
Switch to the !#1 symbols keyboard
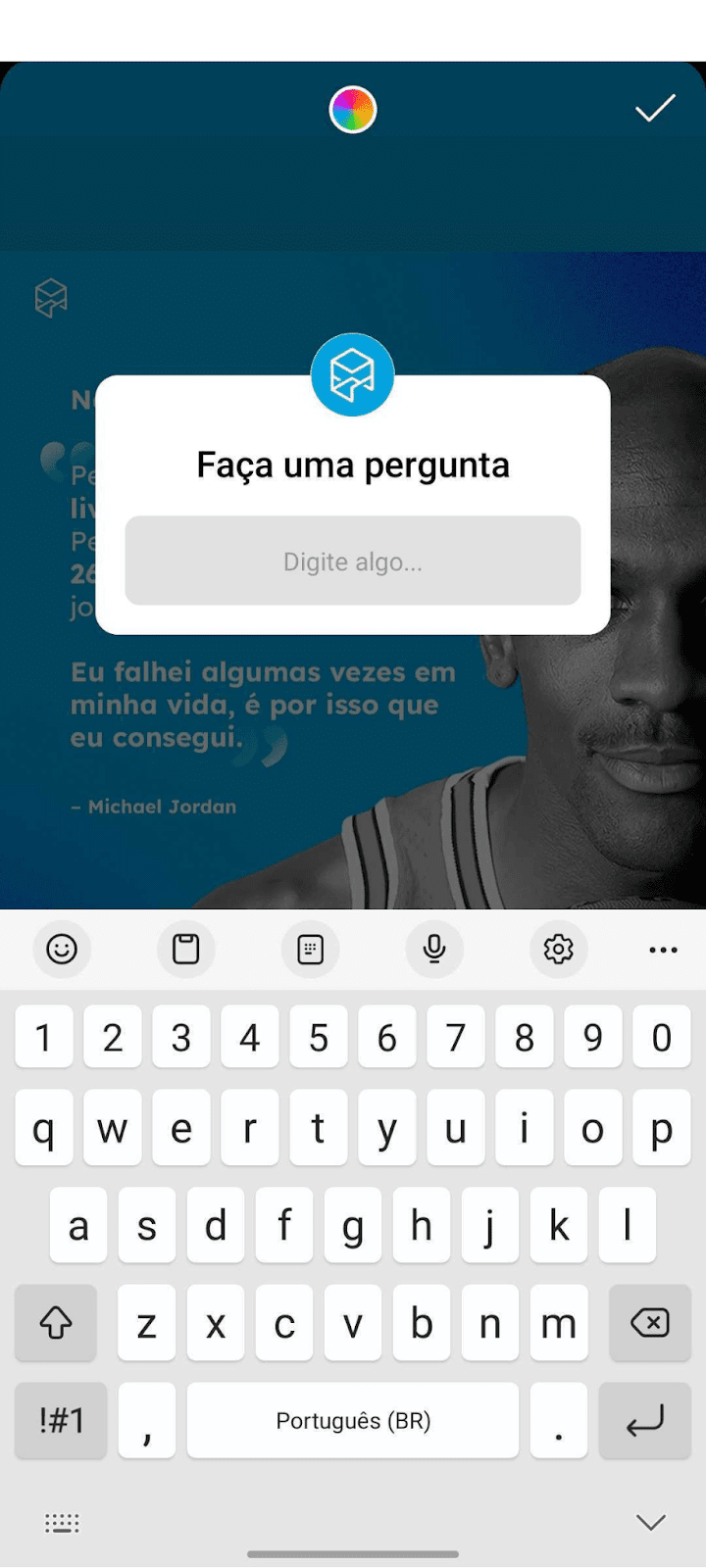tap(61, 1420)
